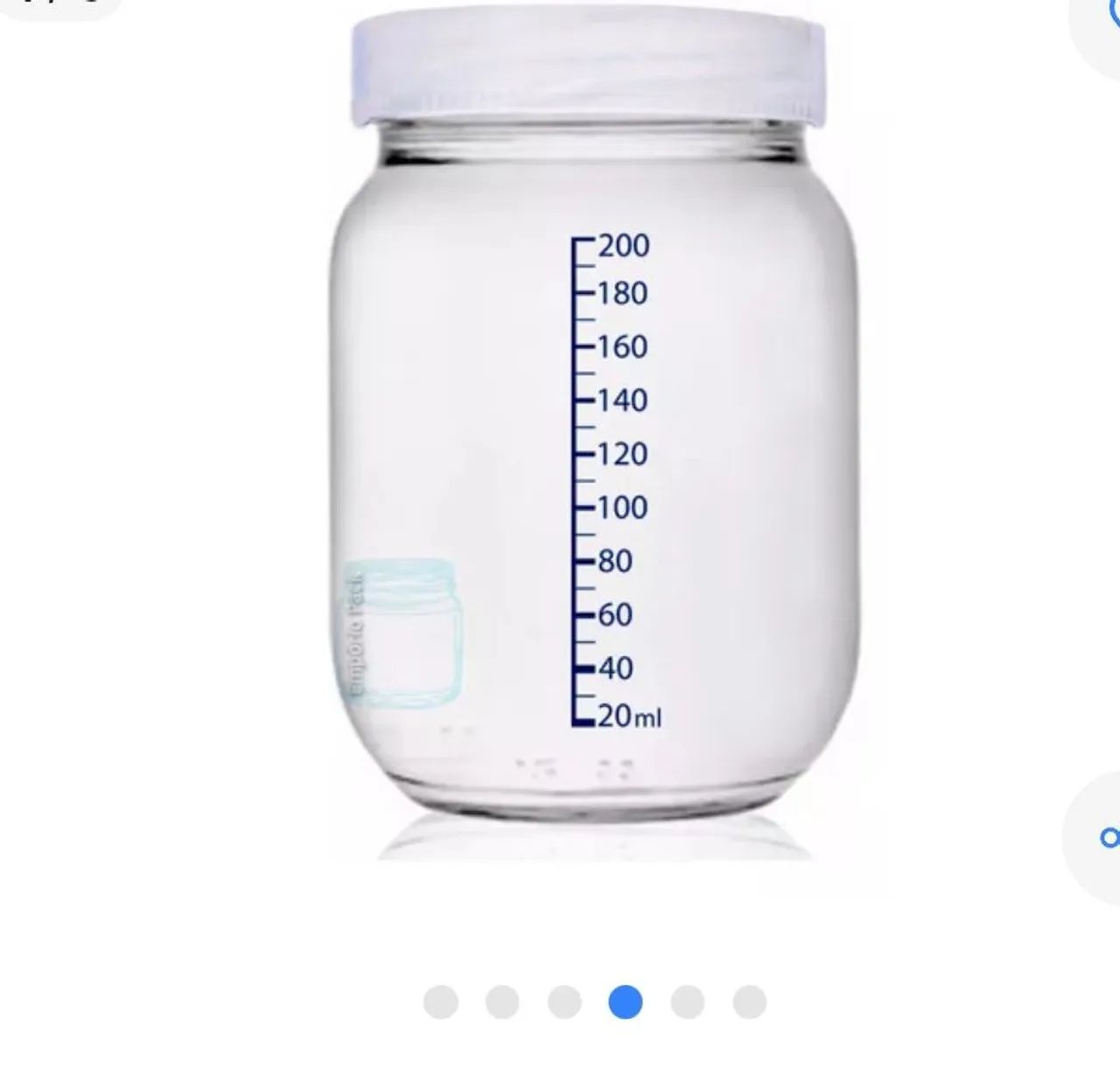Jump to the first image indicator dot

click(x=441, y=1002)
